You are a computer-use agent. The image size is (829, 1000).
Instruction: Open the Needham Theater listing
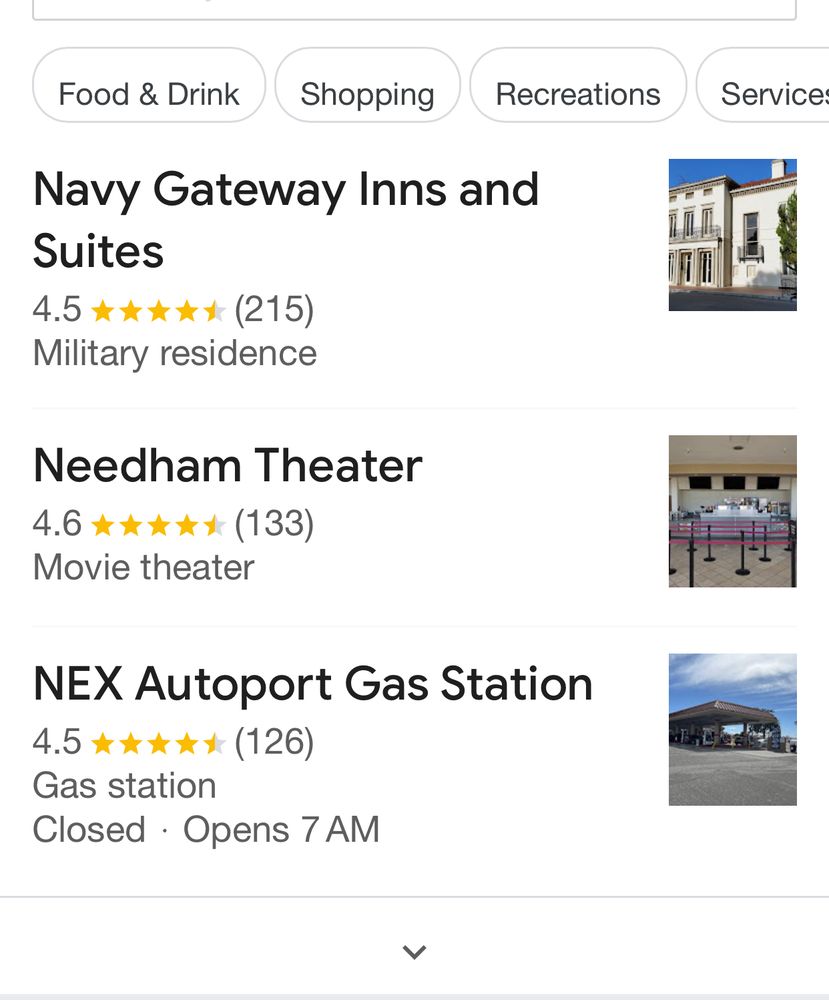click(x=227, y=463)
